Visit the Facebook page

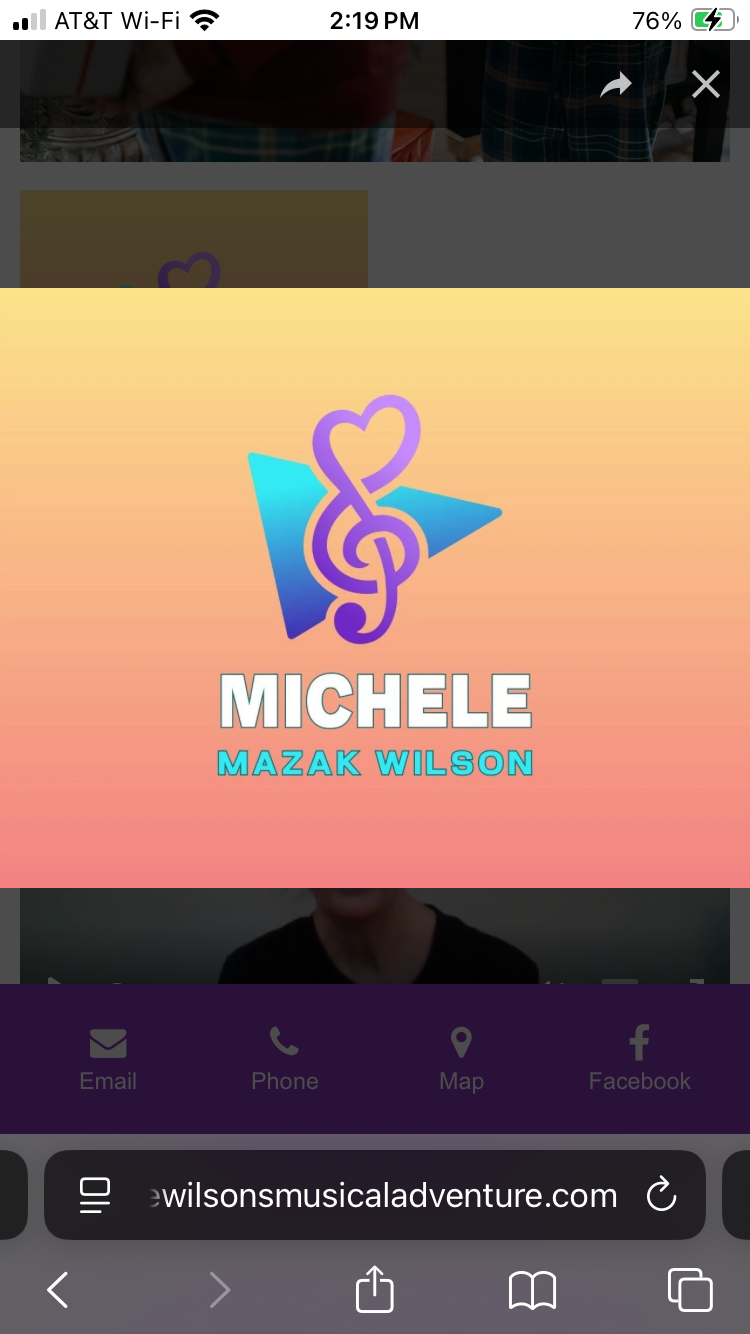[x=639, y=1059]
